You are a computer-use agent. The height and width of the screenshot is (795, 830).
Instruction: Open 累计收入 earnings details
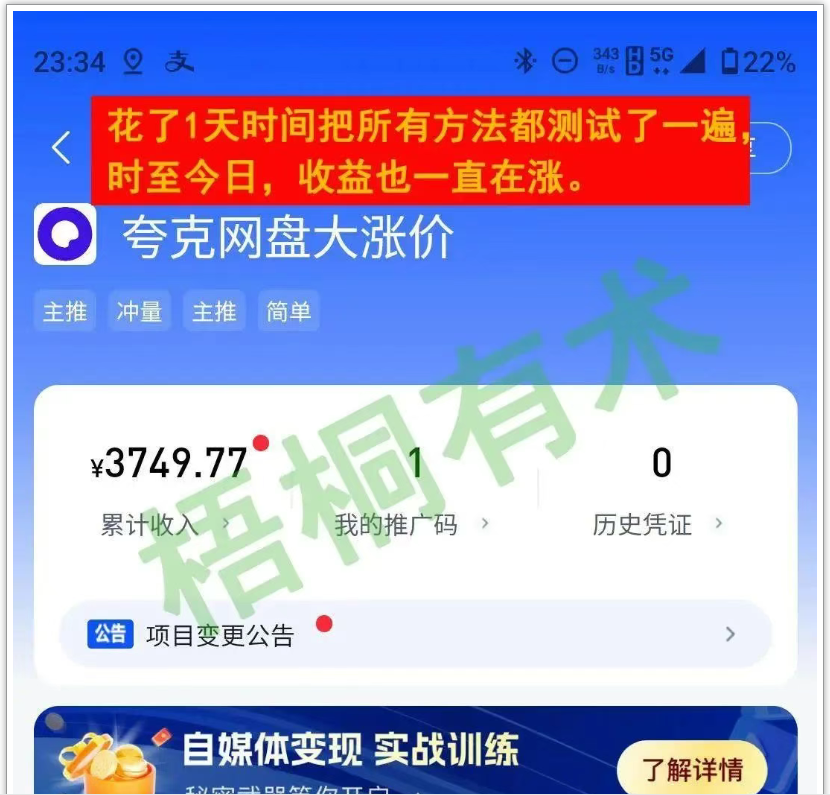(x=166, y=524)
